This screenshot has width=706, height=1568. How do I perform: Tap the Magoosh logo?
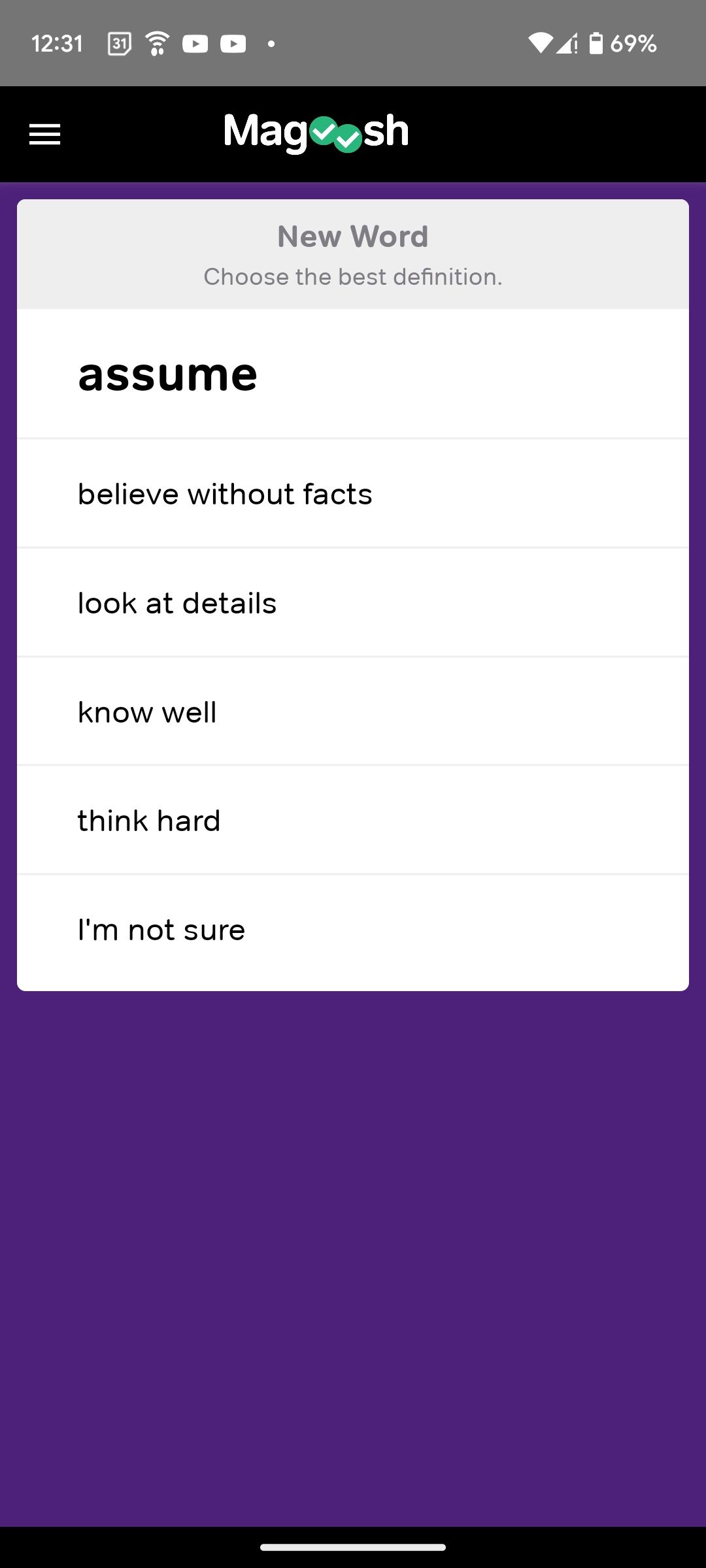pos(316,131)
